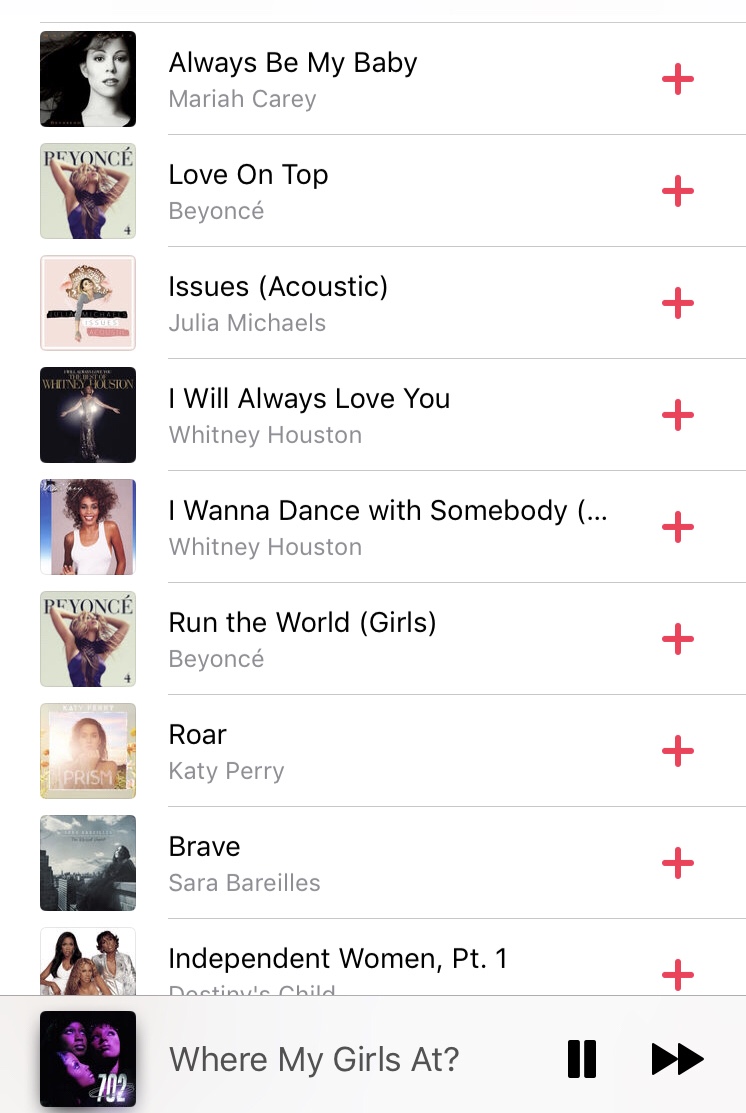Select the song Brave
This screenshot has width=746, height=1113.
tap(244, 863)
